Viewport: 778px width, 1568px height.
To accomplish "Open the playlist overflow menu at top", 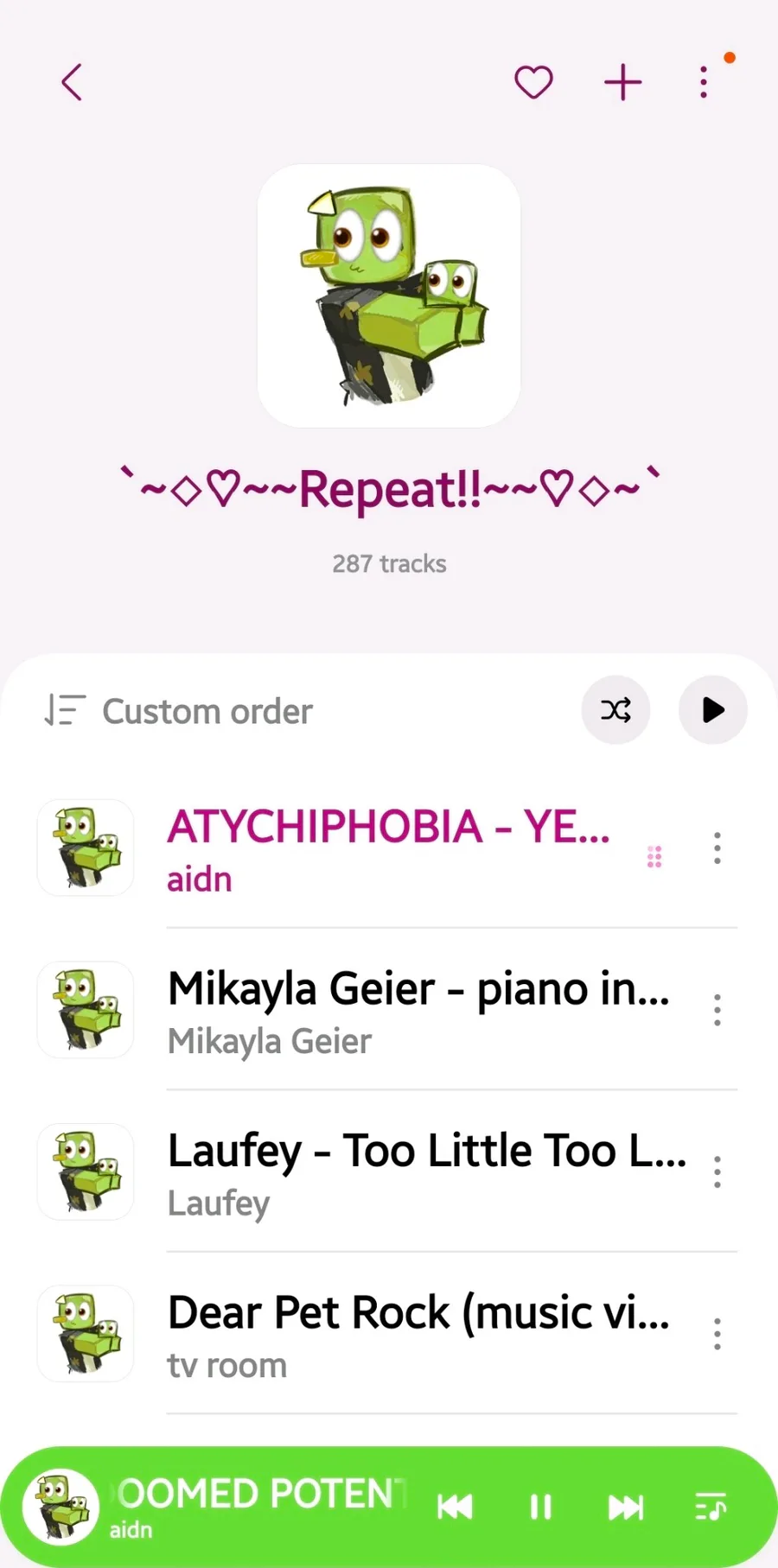I will [704, 83].
